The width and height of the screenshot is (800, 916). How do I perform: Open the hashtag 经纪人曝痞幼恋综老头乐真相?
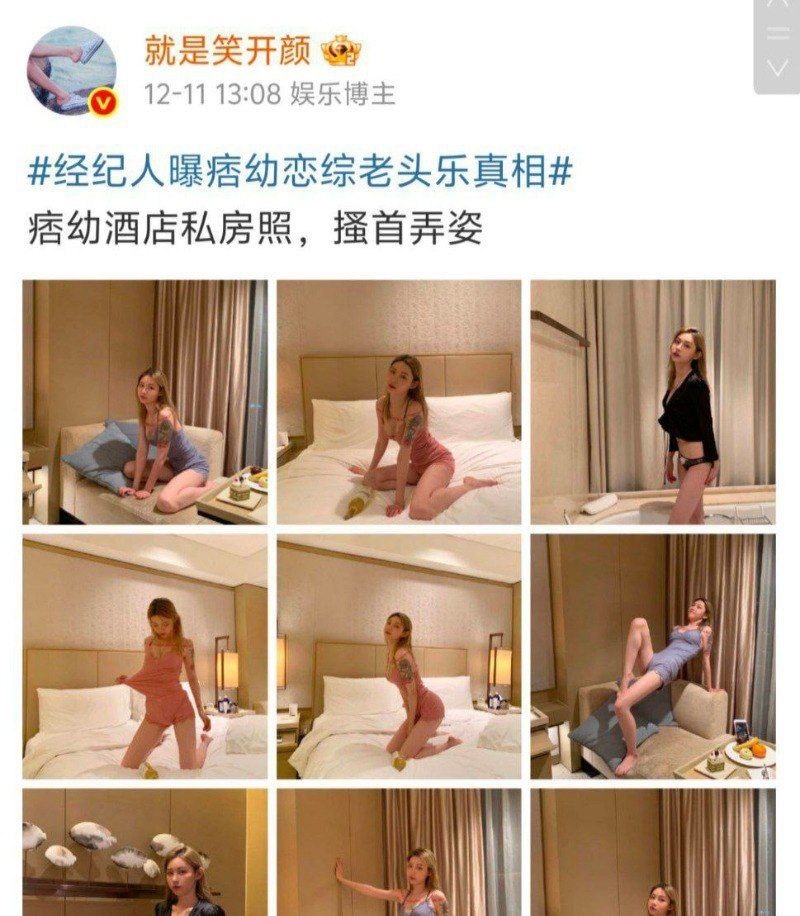pyautogui.click(x=300, y=172)
